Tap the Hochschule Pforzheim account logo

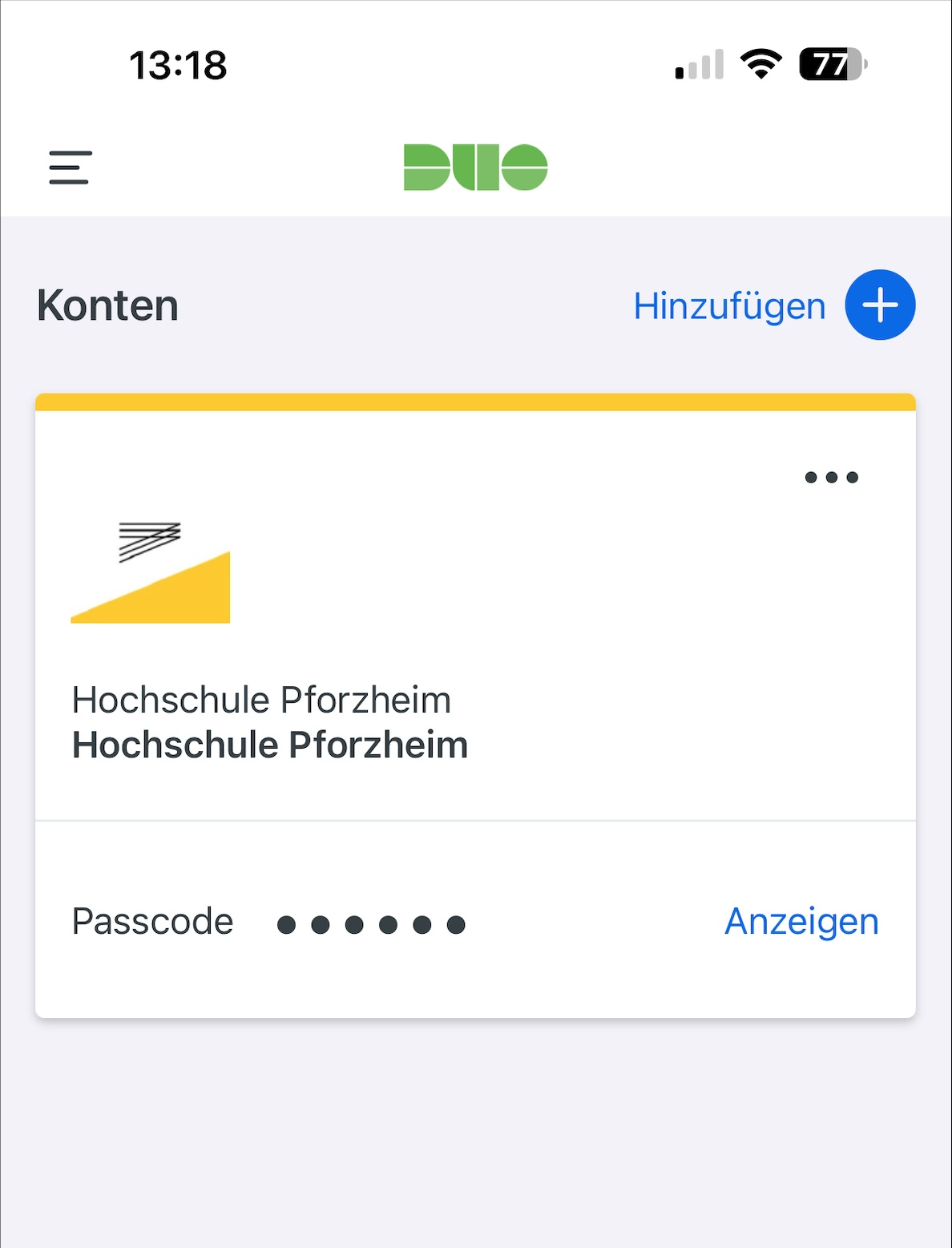(x=151, y=571)
